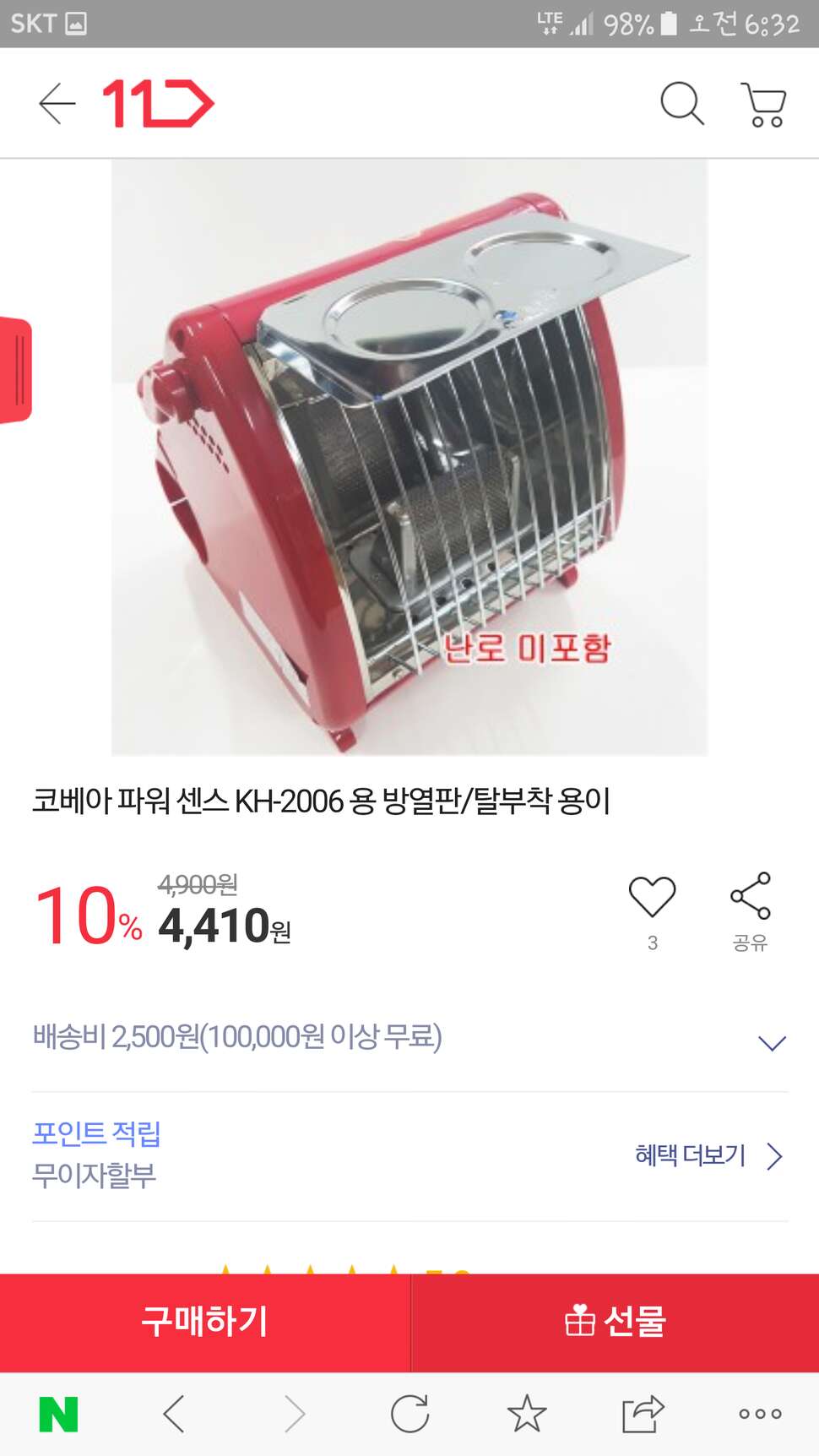Open the red side drawer handle

[x=15, y=370]
